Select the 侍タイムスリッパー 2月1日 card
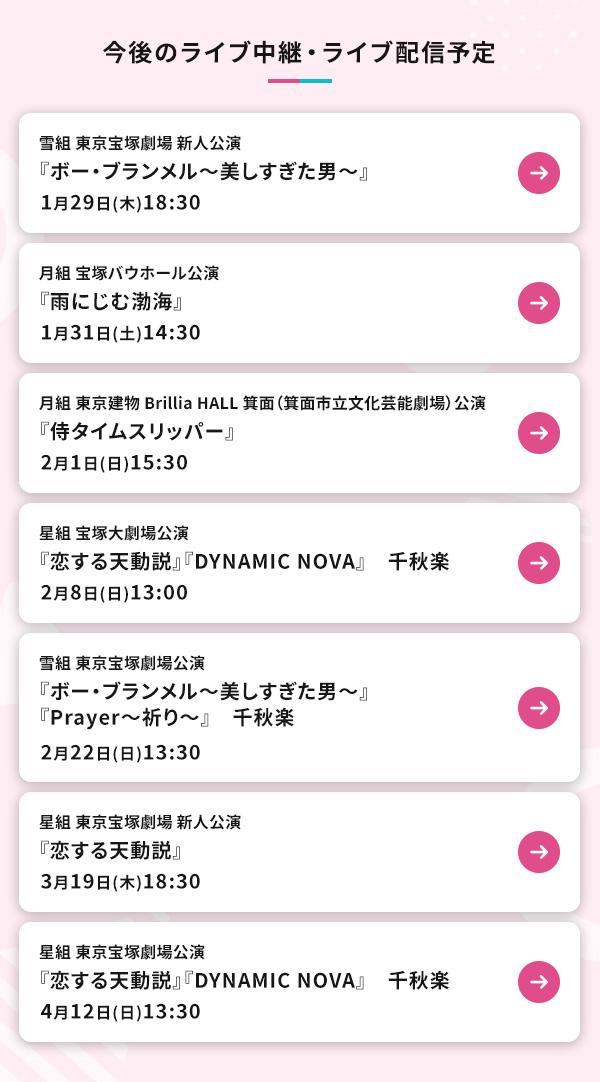Image resolution: width=600 pixels, height=1082 pixels. pos(299,433)
